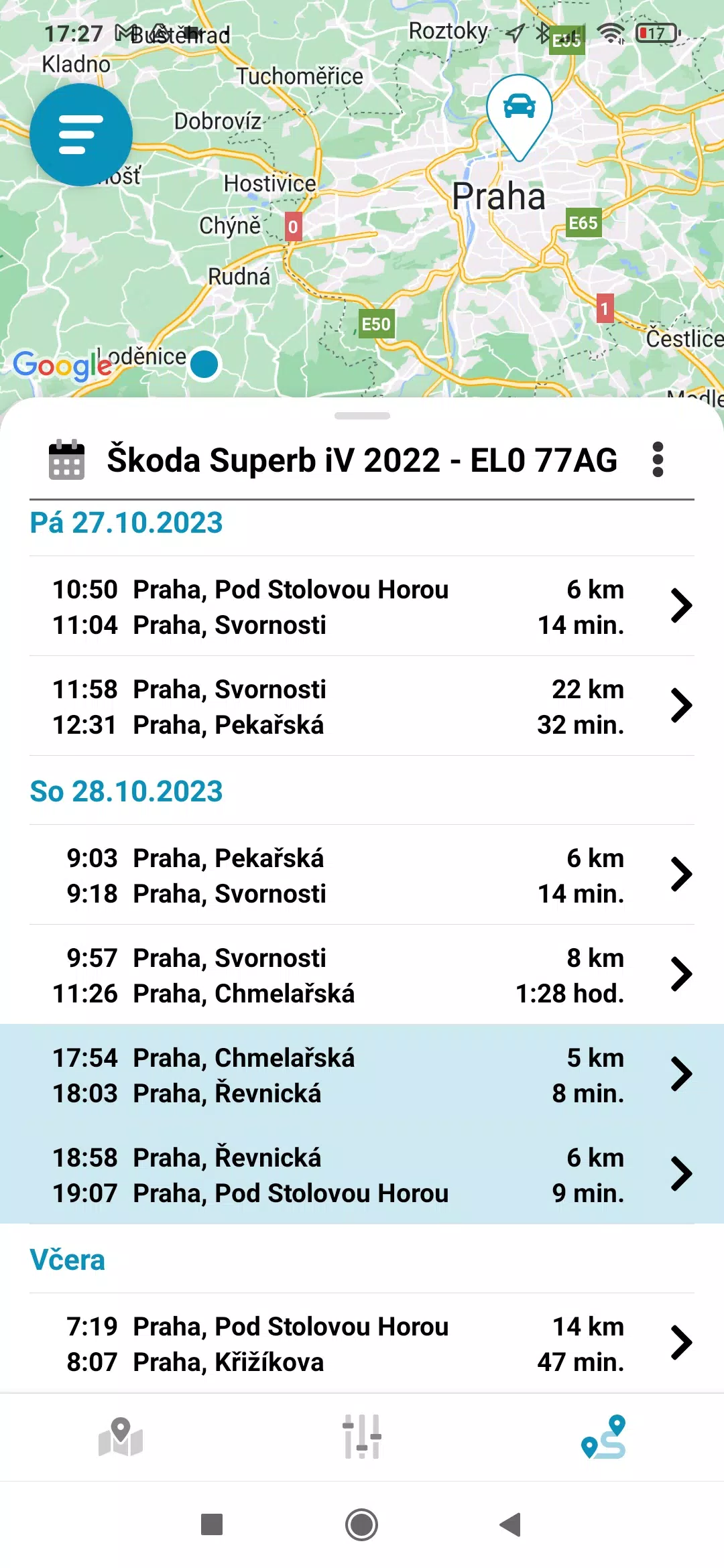The height and width of the screenshot is (1568, 724).
Task: Open the round blue menu button
Action: pyautogui.click(x=81, y=135)
